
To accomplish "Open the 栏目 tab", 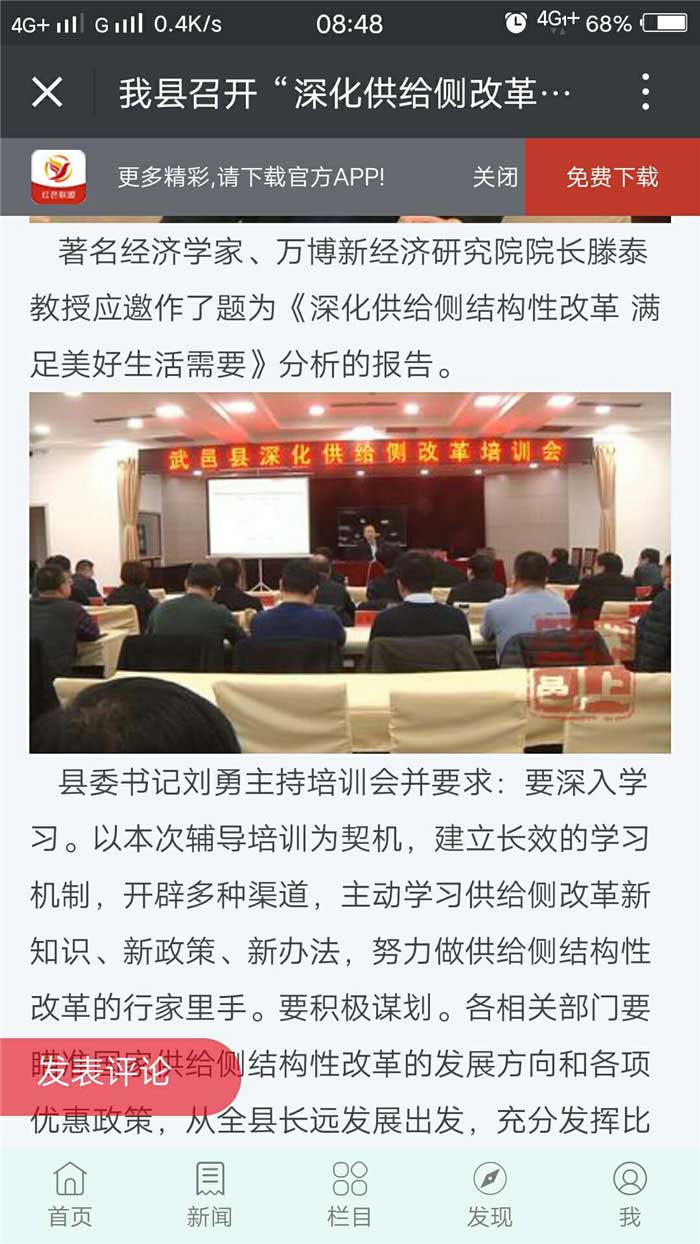I will coord(350,1194).
